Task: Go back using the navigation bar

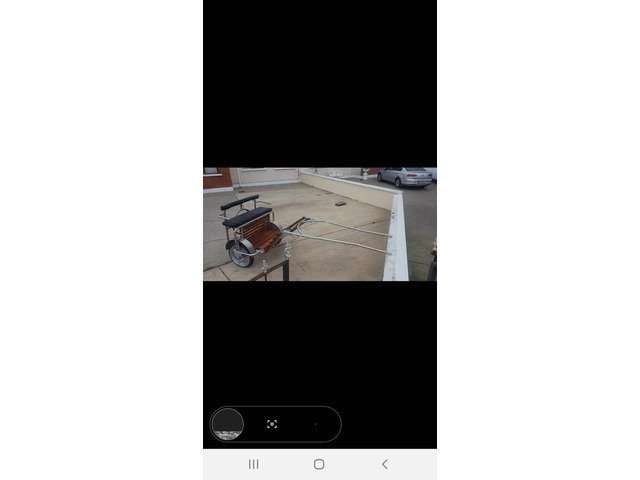Action: click(x=385, y=464)
